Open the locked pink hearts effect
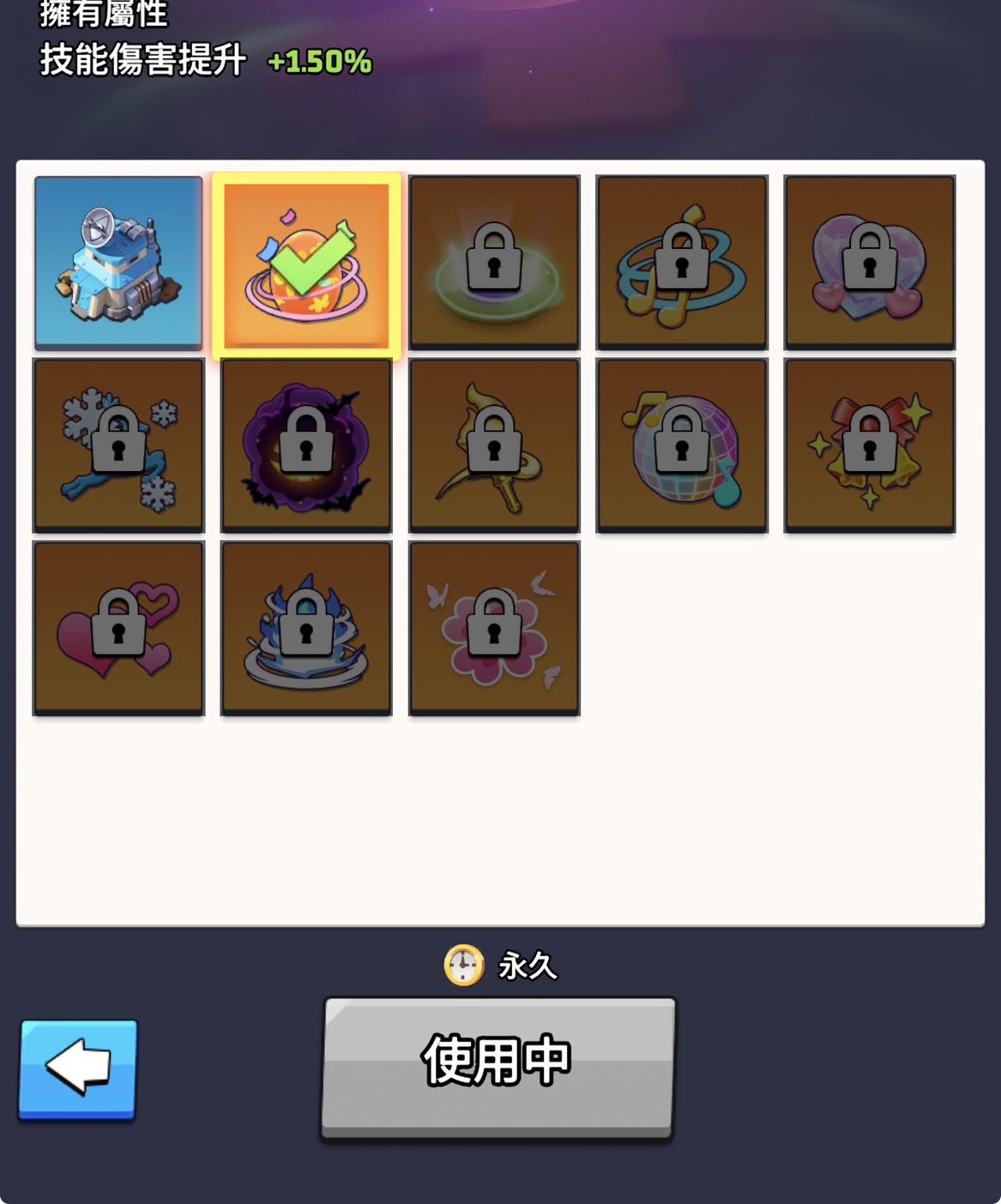 [x=118, y=628]
